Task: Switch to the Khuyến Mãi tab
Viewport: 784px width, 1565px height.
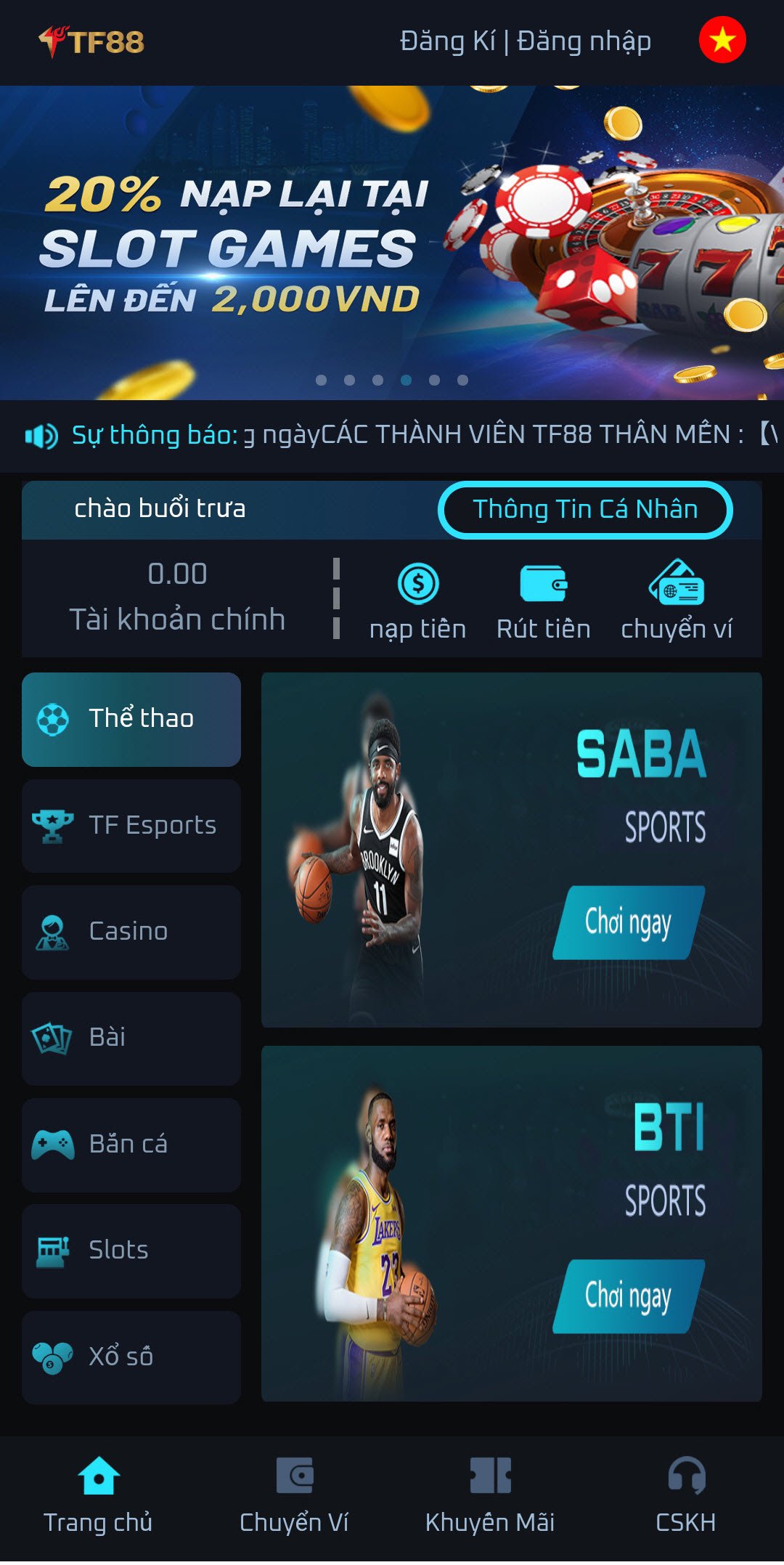Action: pyautogui.click(x=490, y=1496)
